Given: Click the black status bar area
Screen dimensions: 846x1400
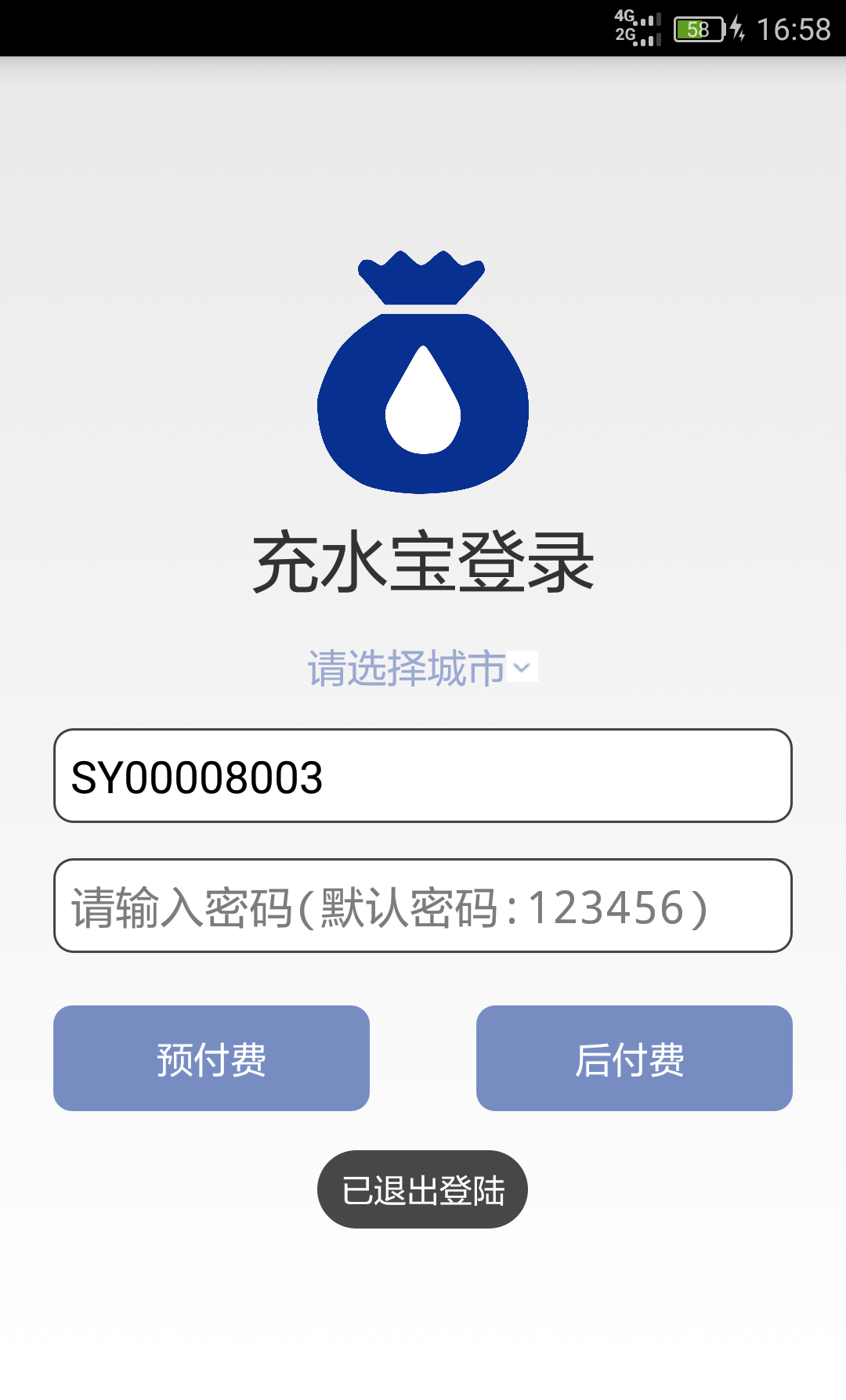Looking at the screenshot, I should coord(313,27).
